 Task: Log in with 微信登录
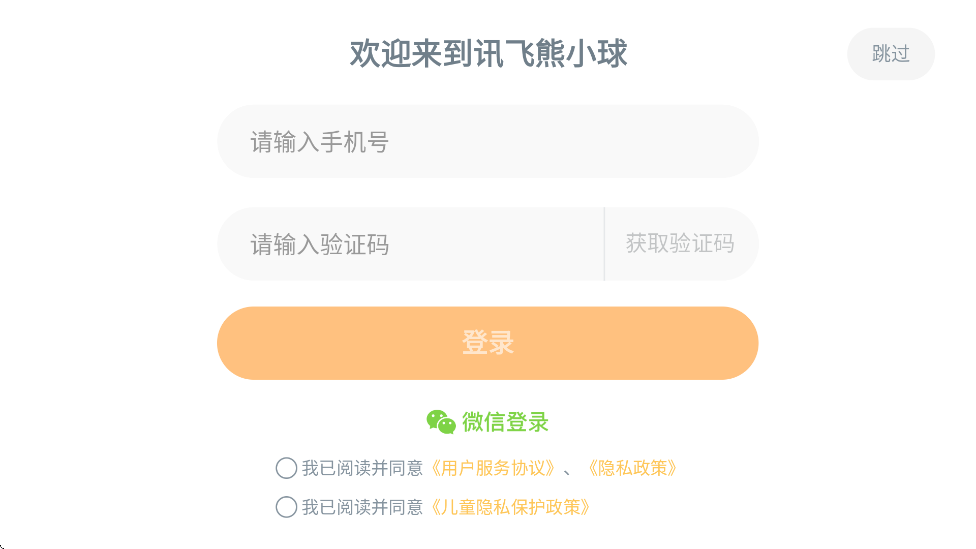click(x=488, y=422)
